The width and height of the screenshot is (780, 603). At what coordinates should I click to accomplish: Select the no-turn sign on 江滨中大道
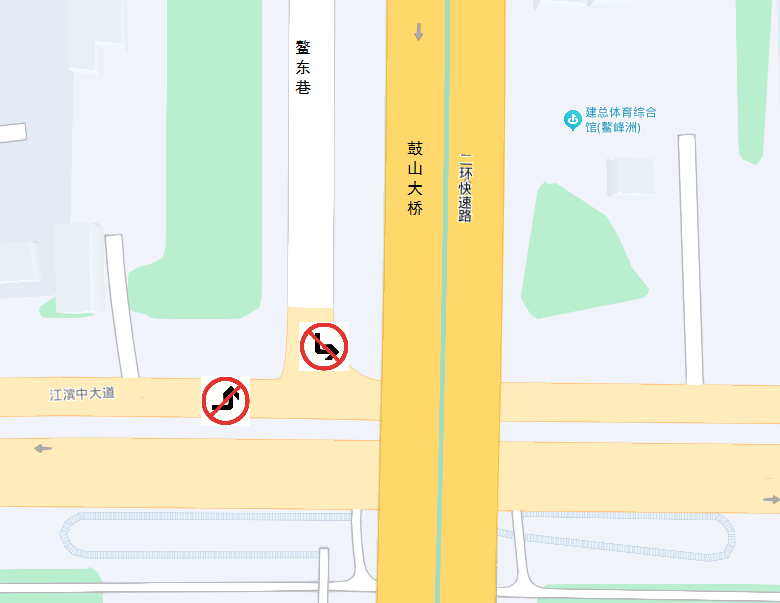(225, 400)
